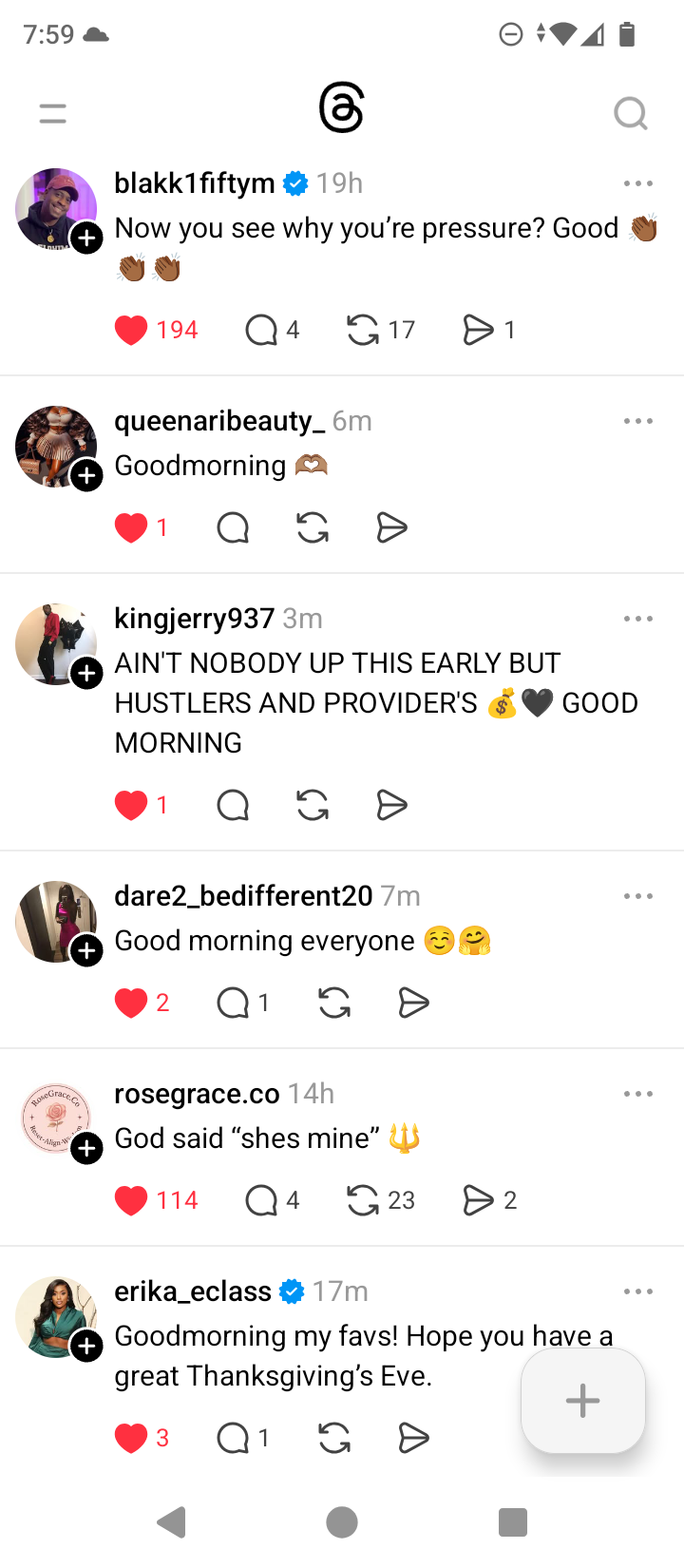Follow queenaribeauty_ via avatar plus badge

[87, 475]
